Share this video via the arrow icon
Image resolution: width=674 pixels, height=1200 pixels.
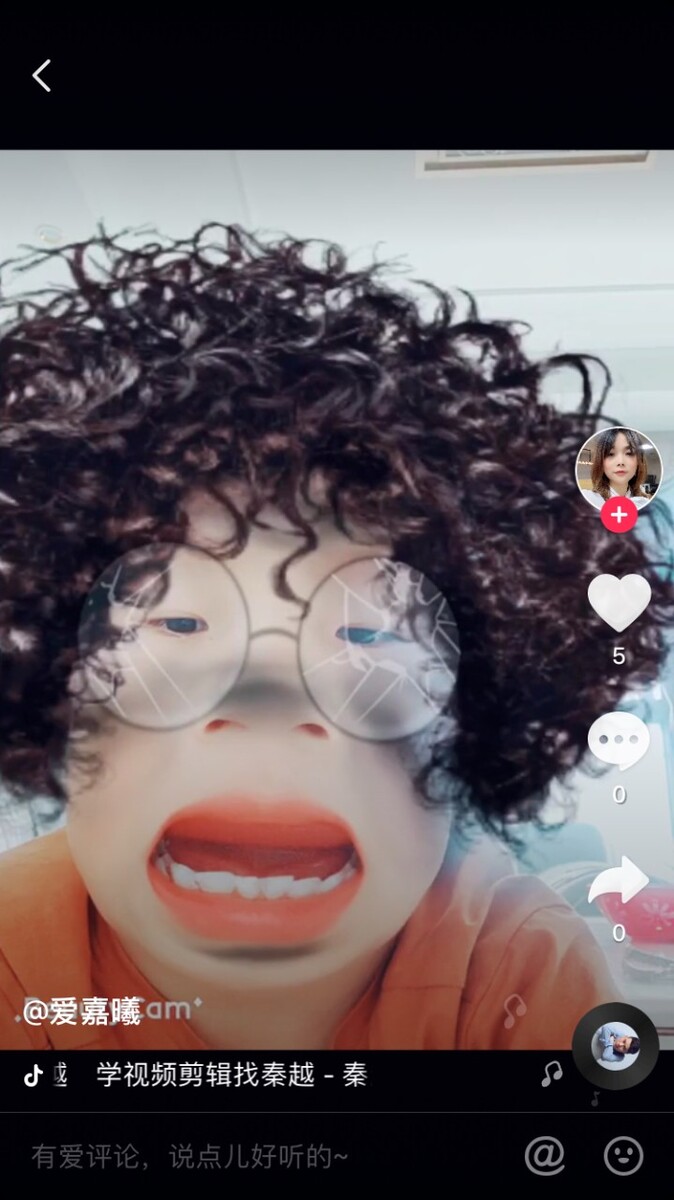(x=619, y=880)
